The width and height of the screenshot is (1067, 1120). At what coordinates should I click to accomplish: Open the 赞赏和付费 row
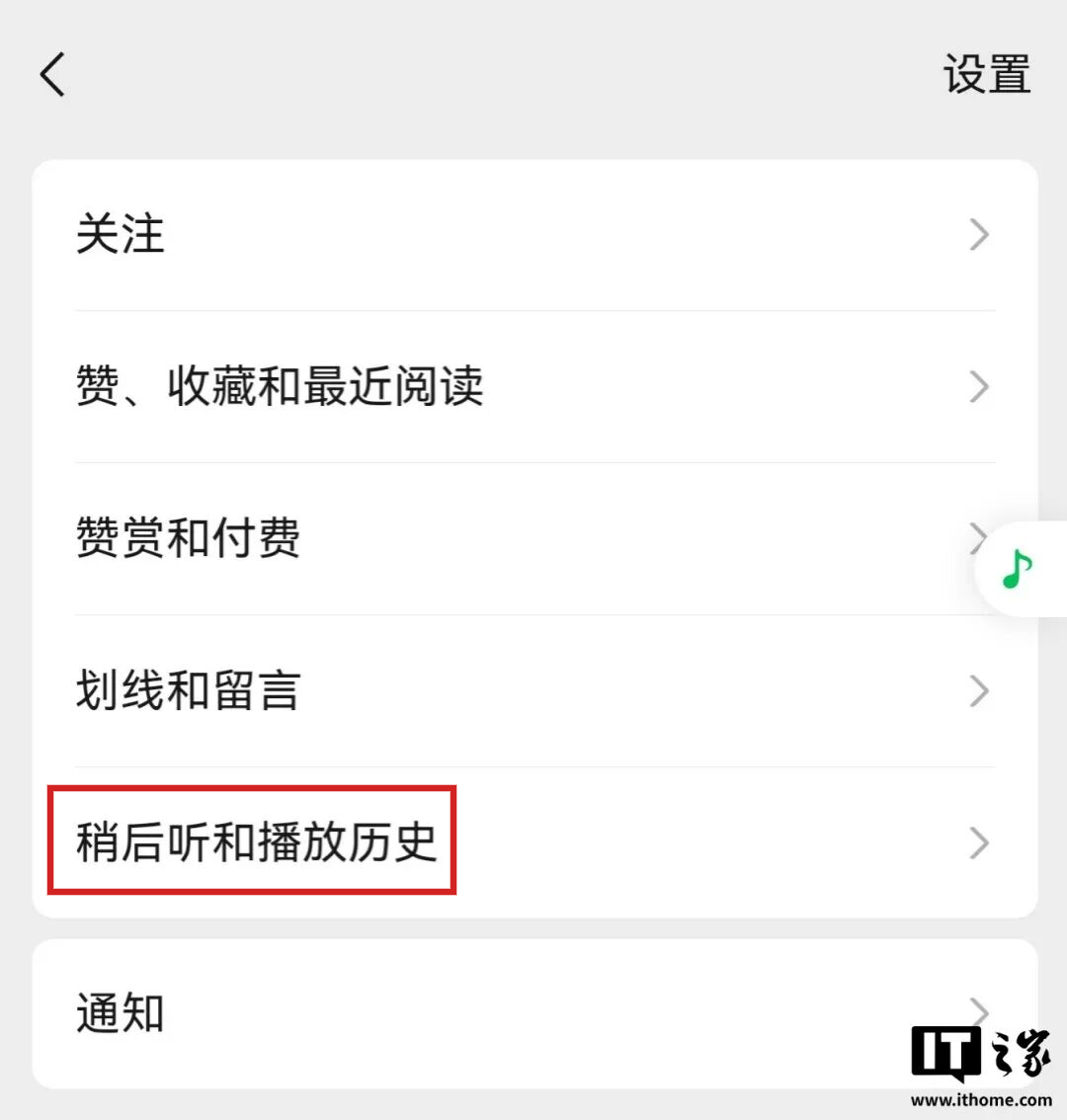pyautogui.click(x=494, y=538)
